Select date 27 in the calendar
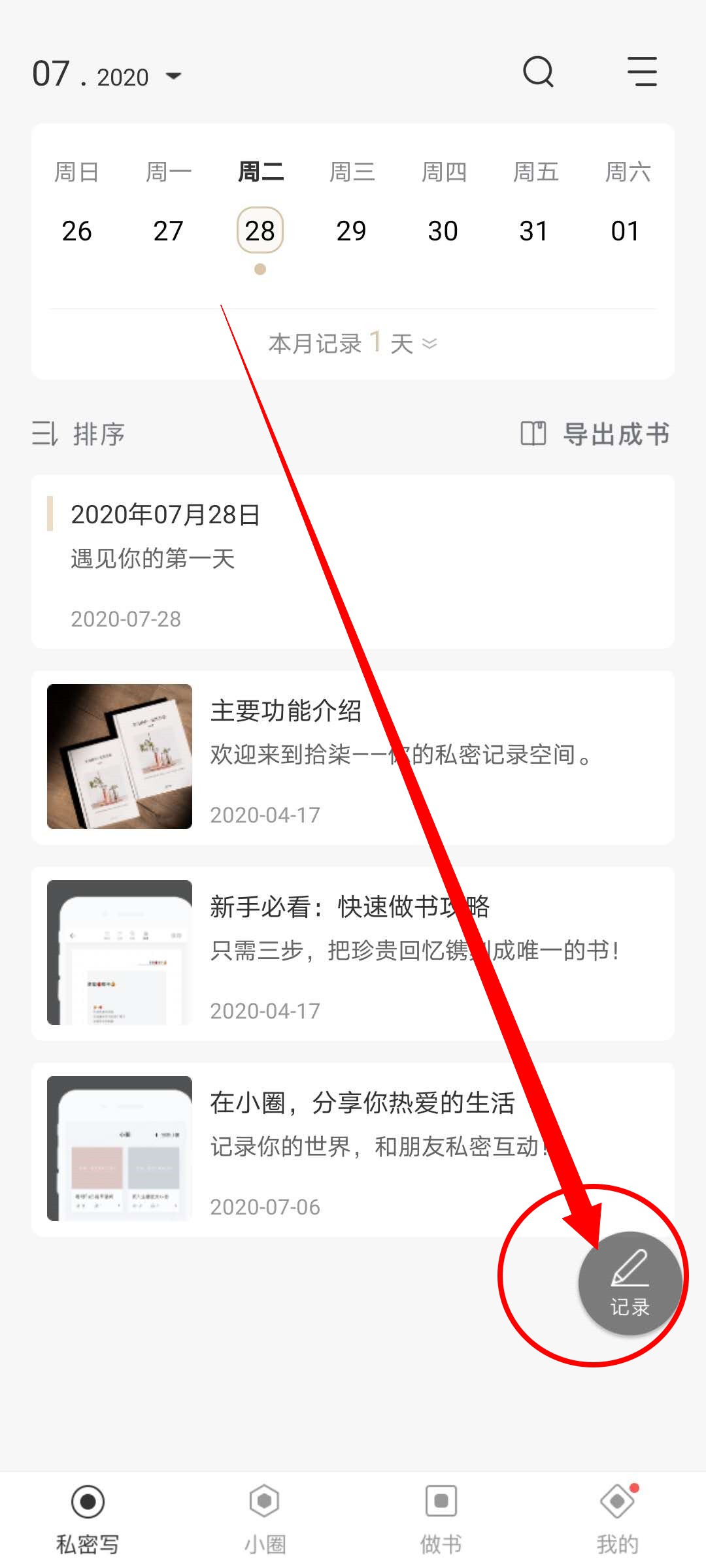The image size is (706, 1568). (168, 231)
